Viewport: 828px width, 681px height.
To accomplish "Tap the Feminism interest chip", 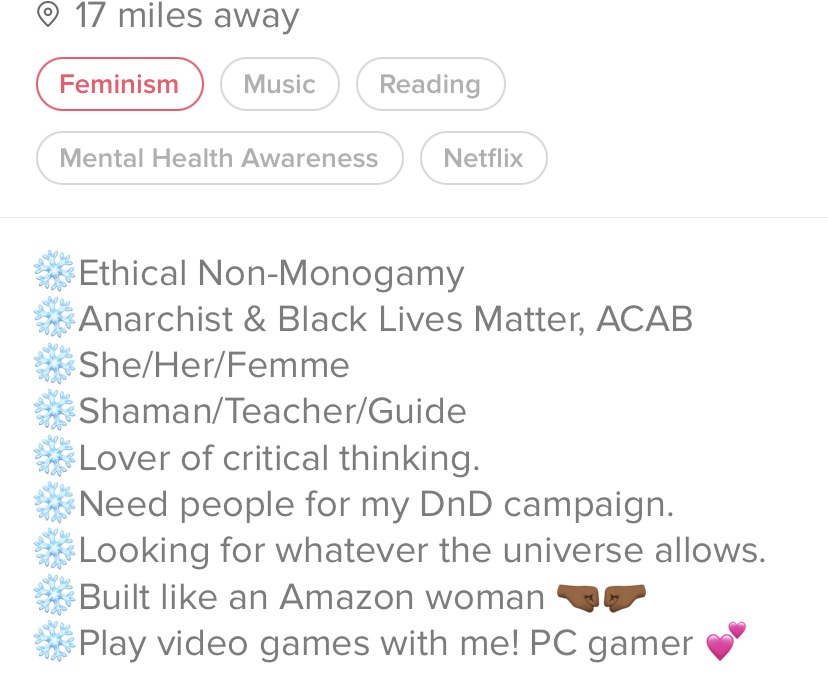I will [x=119, y=84].
